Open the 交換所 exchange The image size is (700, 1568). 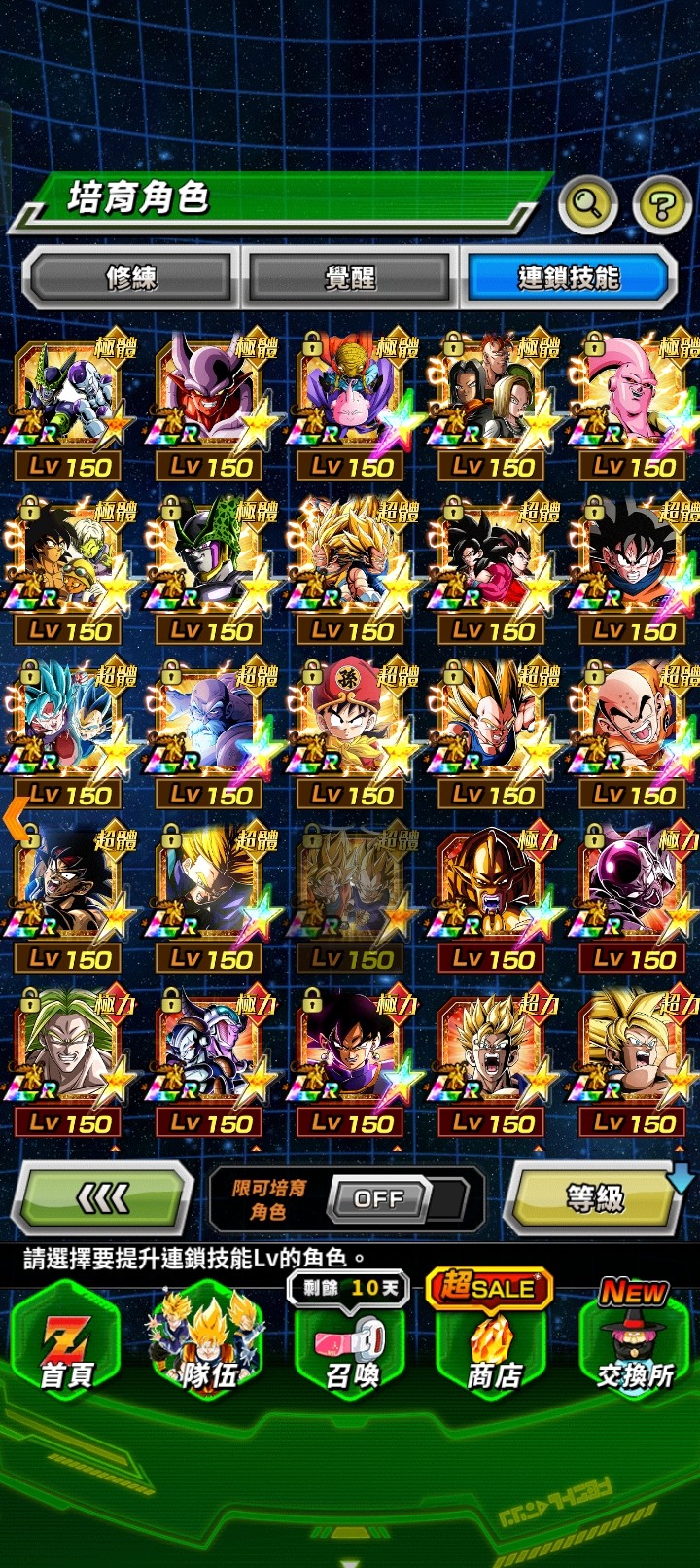pos(634,1347)
